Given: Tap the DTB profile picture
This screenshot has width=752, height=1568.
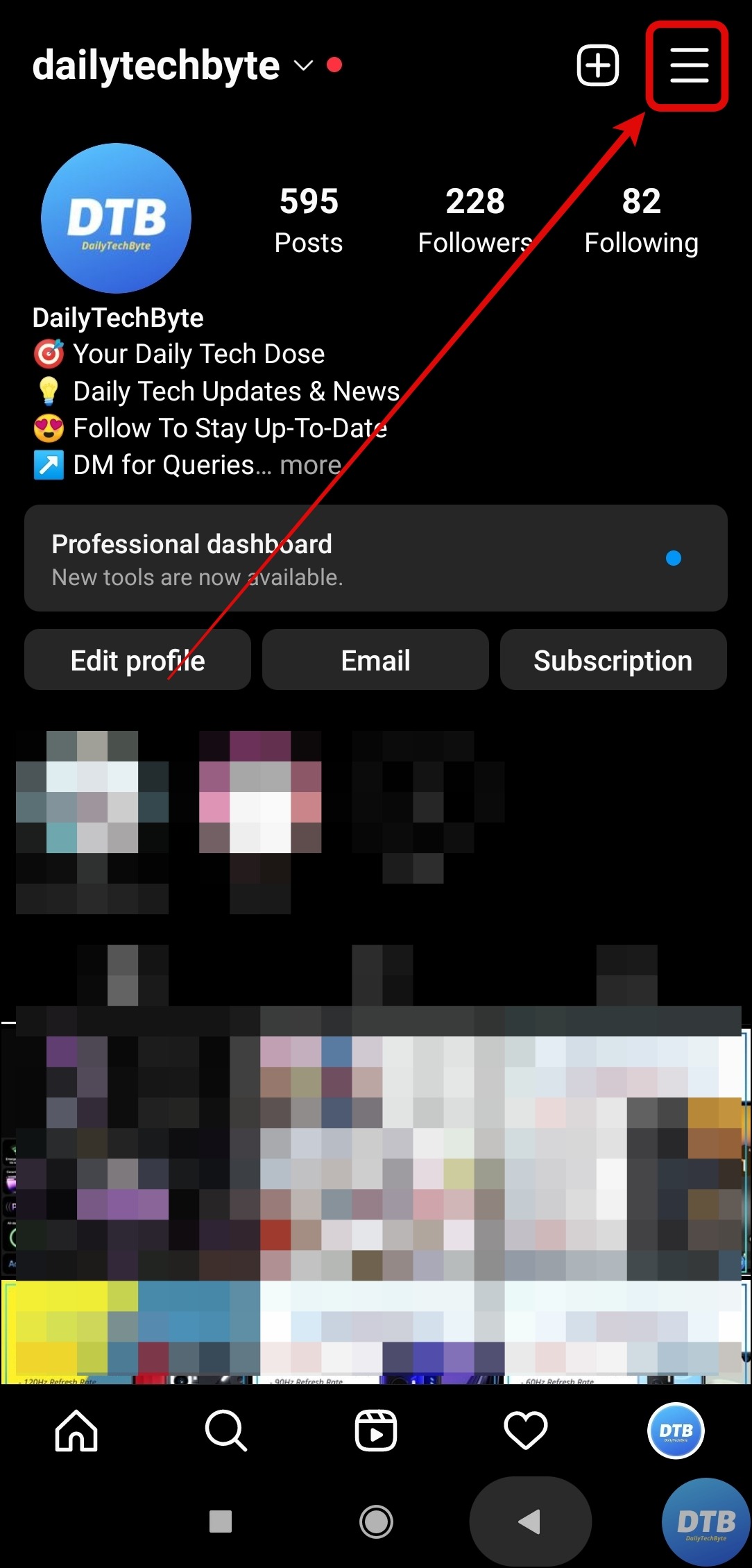Looking at the screenshot, I should [115, 219].
